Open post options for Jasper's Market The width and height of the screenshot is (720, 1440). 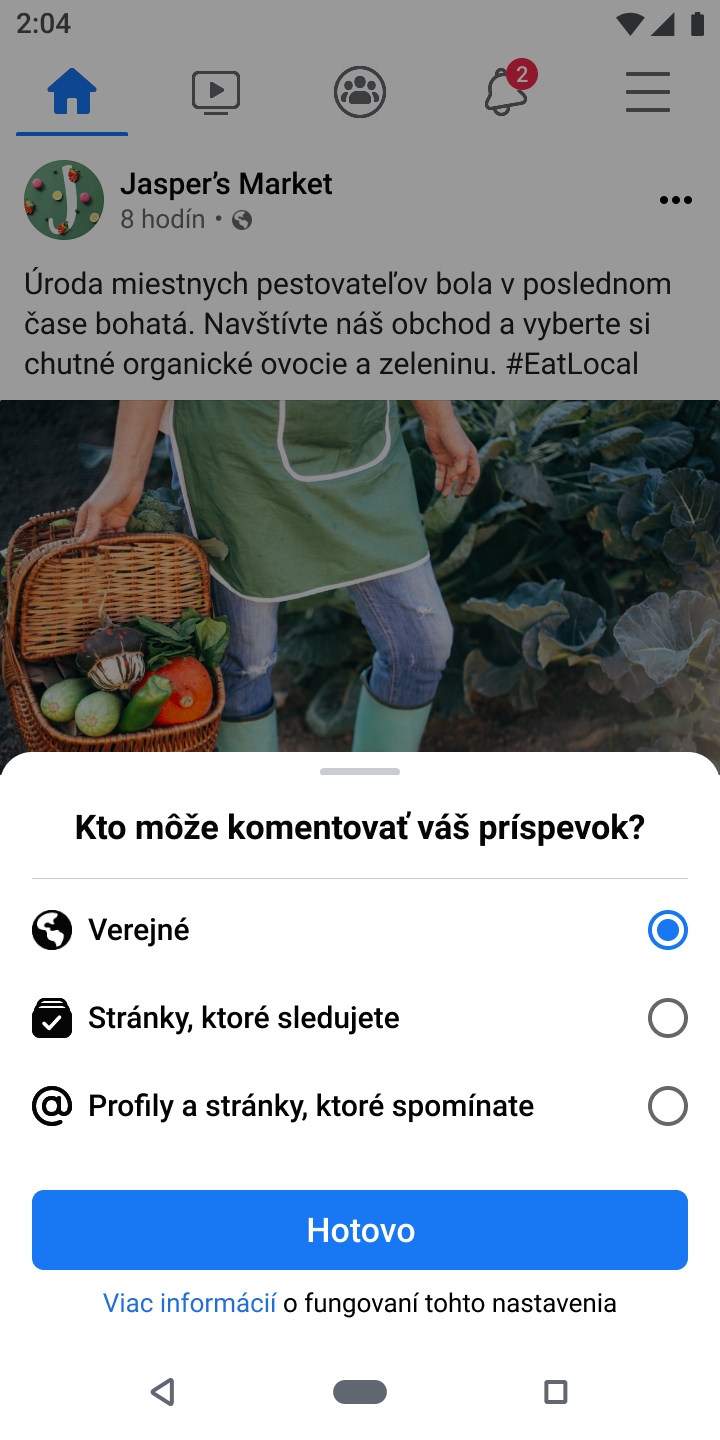tap(676, 201)
